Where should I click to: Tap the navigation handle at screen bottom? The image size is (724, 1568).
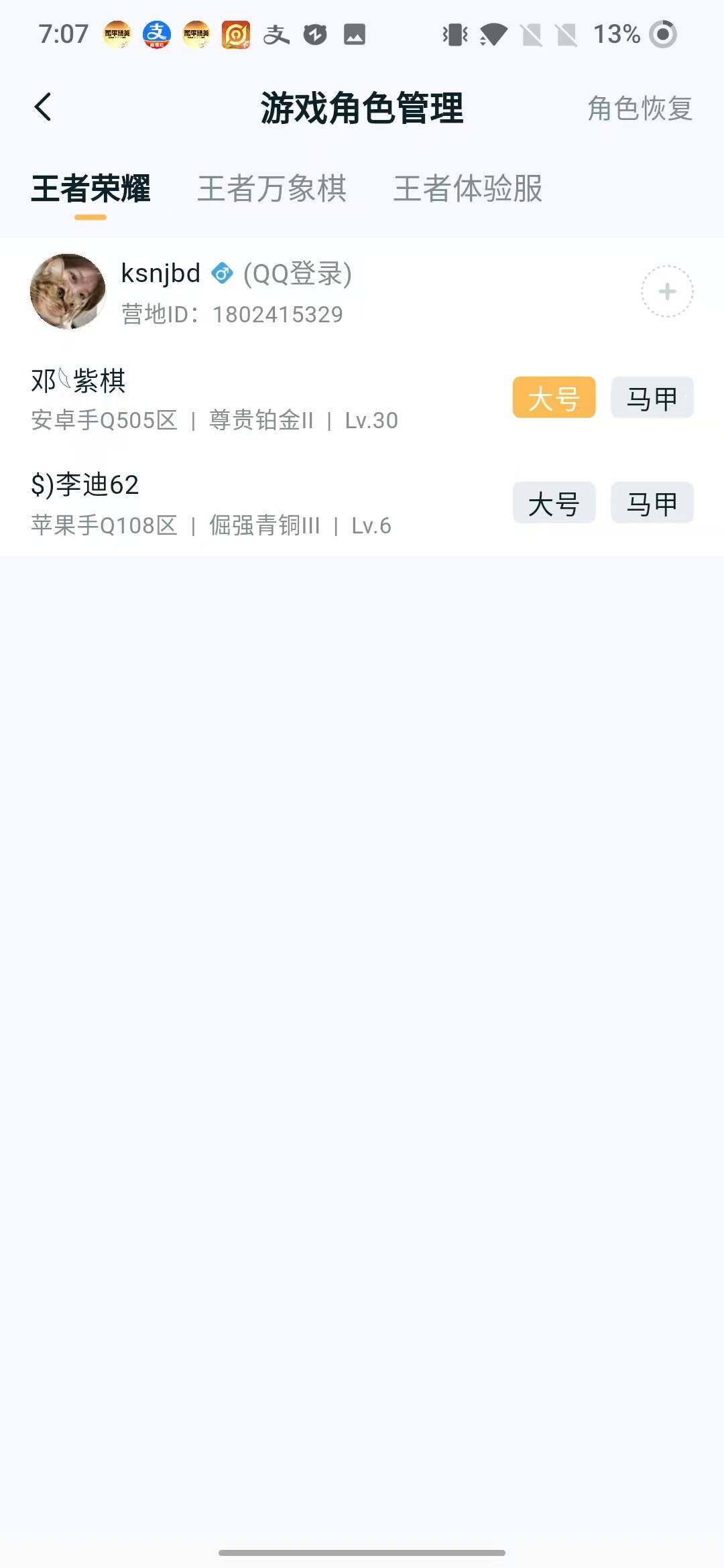(x=362, y=1553)
